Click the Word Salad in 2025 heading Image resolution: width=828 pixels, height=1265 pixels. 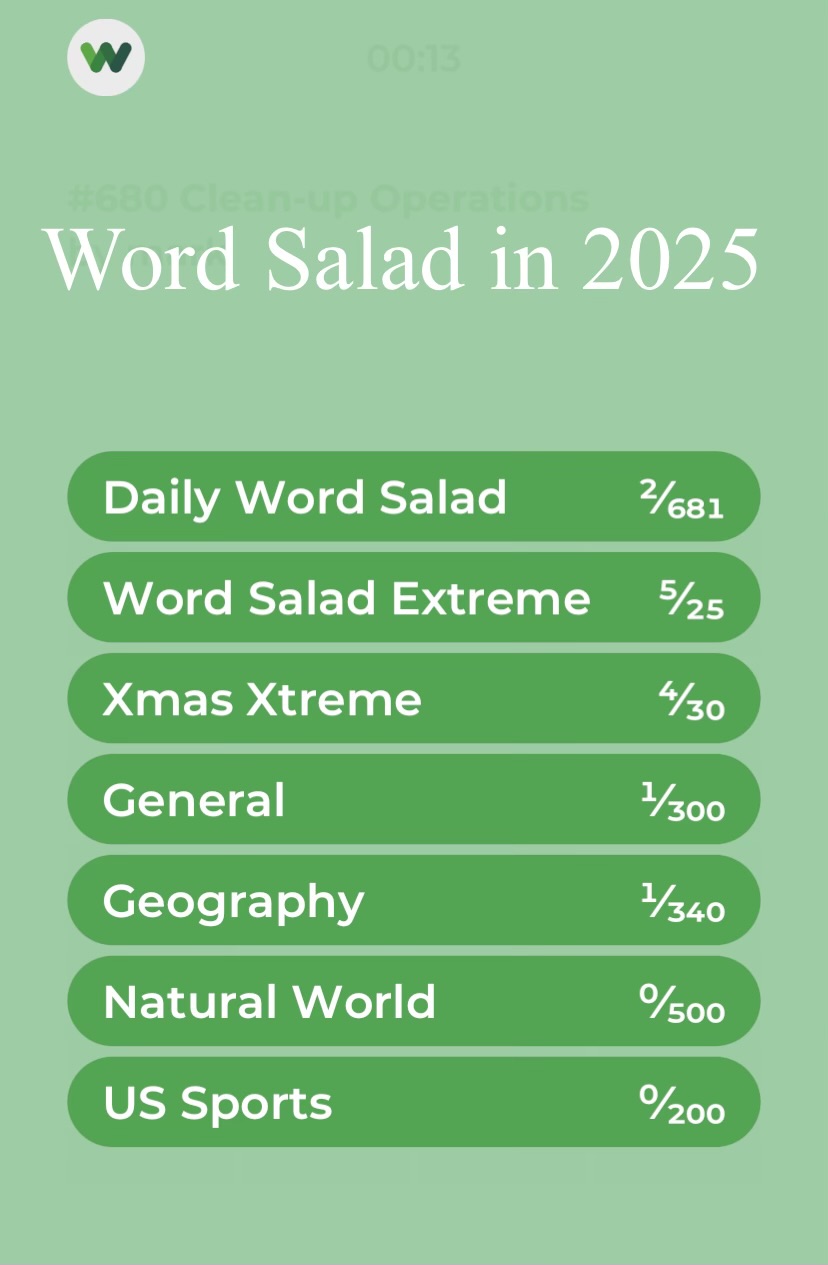[x=405, y=260]
